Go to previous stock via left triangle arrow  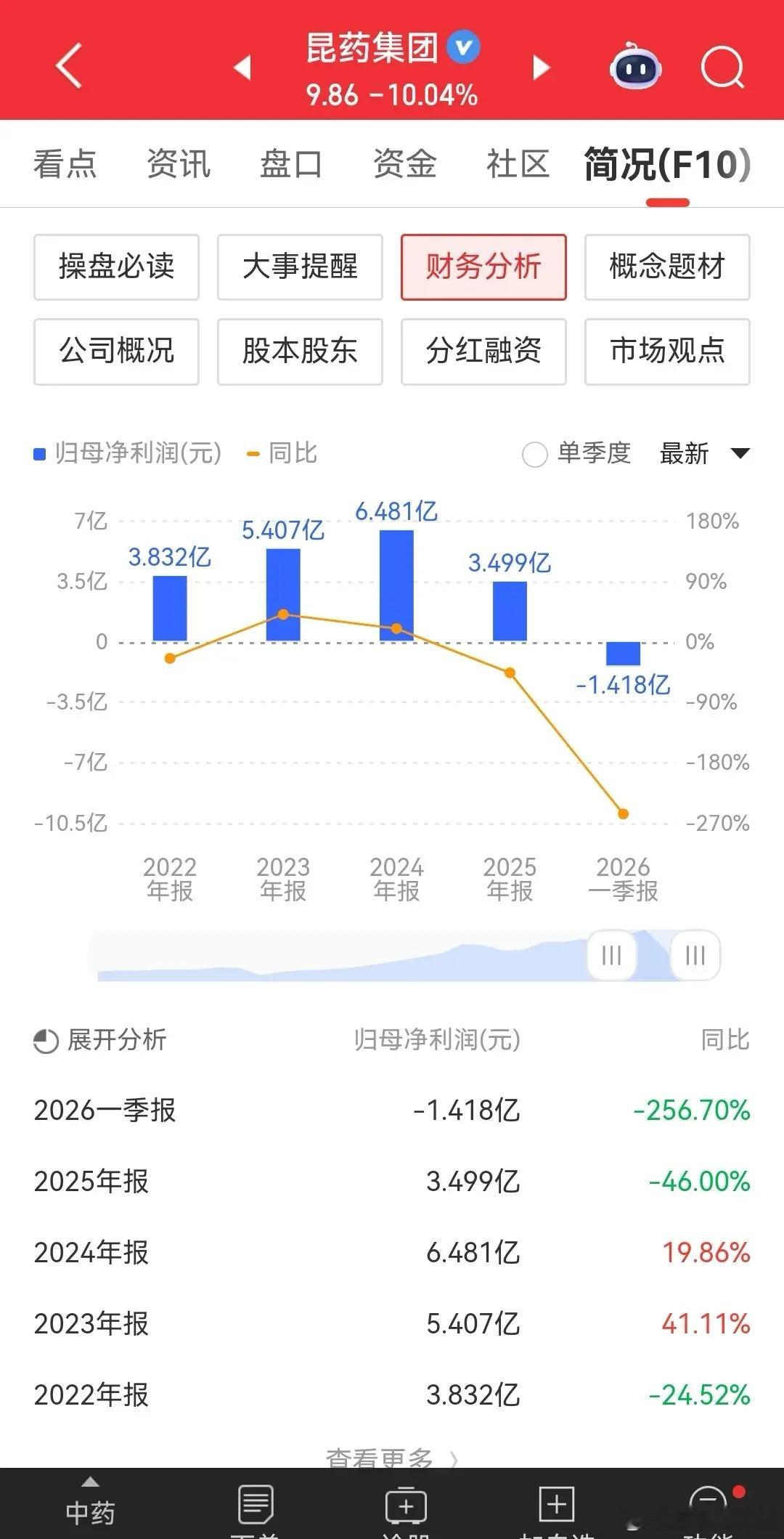click(x=242, y=68)
